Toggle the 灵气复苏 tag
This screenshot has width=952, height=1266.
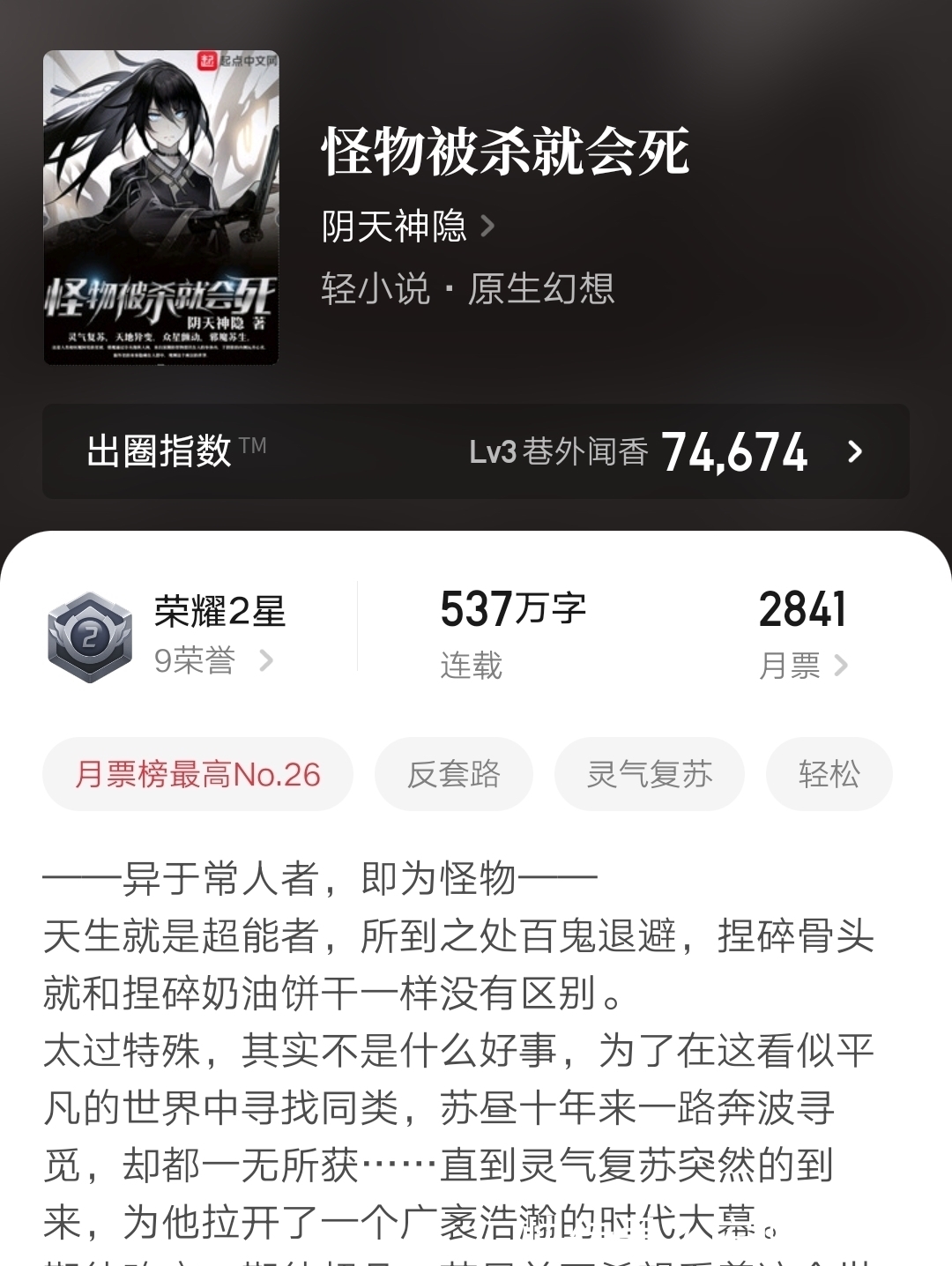pyautogui.click(x=649, y=773)
